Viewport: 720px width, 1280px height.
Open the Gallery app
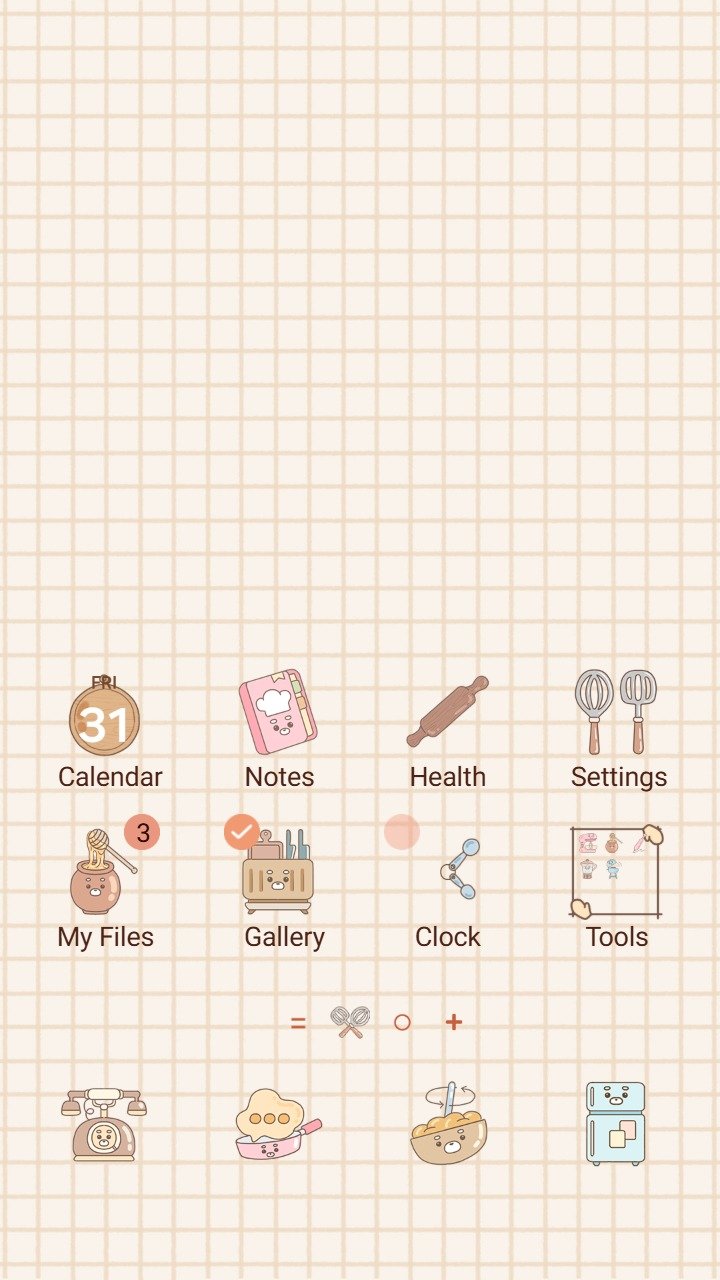(278, 872)
